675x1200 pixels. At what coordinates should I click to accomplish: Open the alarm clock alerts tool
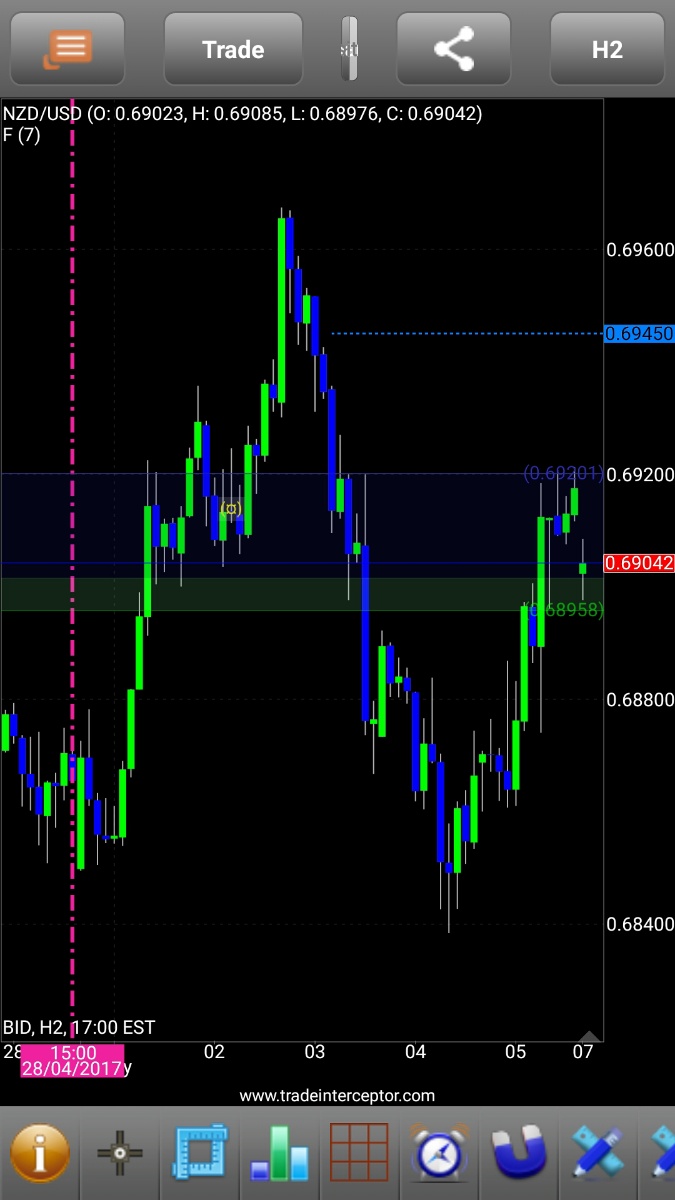439,1153
